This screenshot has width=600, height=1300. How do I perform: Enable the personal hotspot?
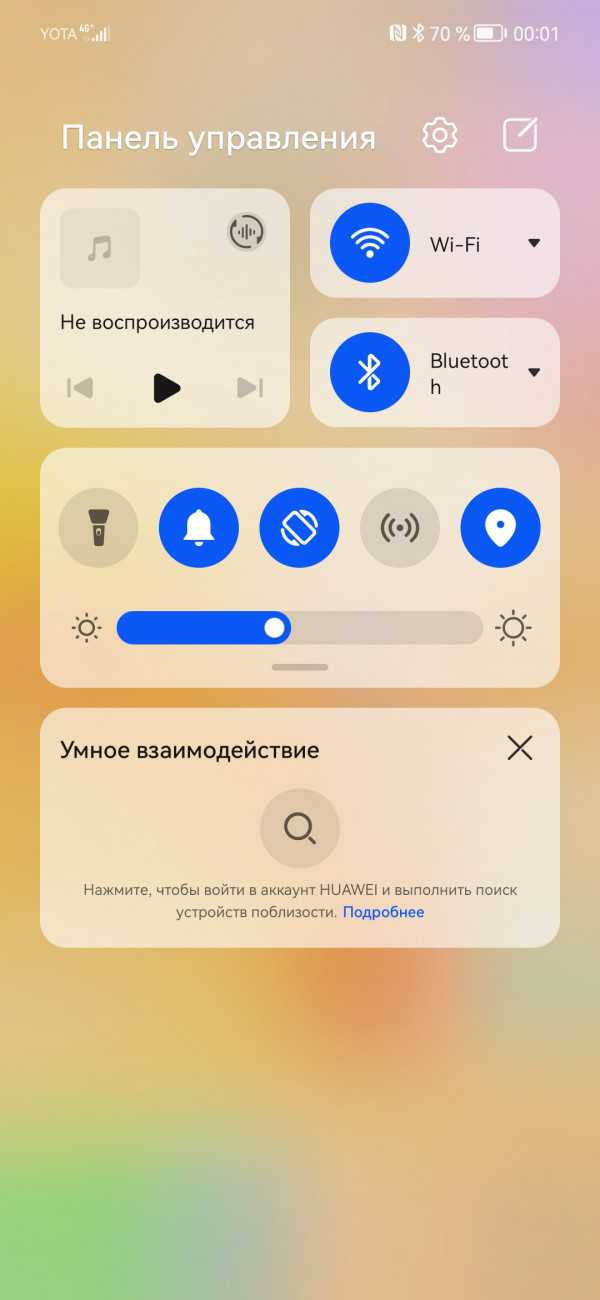[400, 528]
